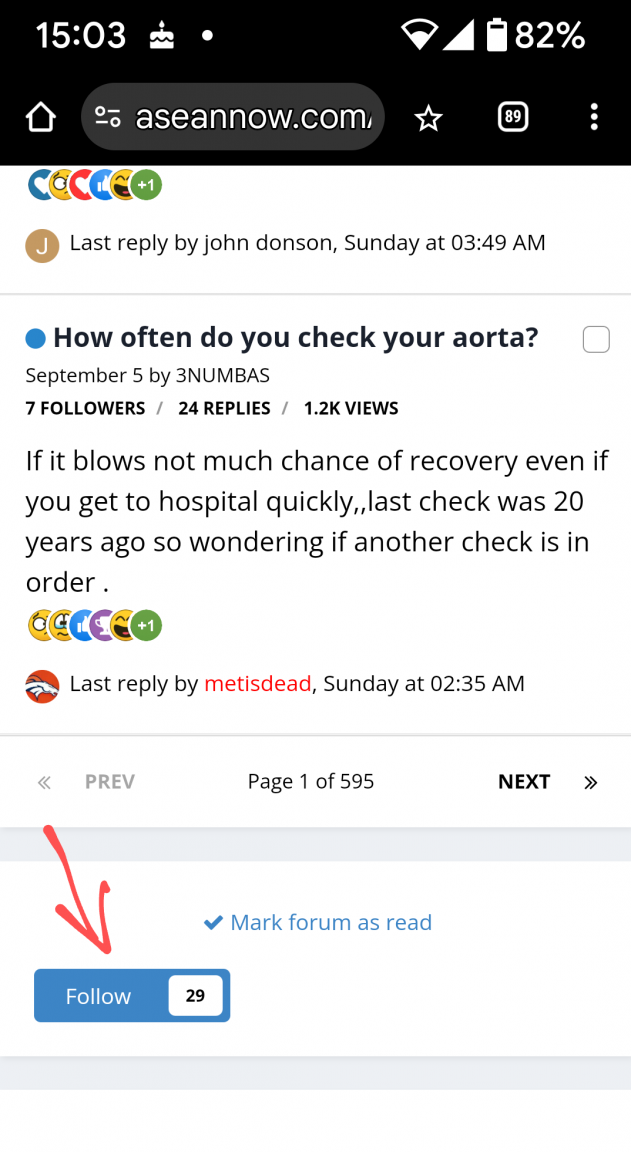The image size is (631, 1152).
Task: View john donson's profile
Action: coord(269,243)
